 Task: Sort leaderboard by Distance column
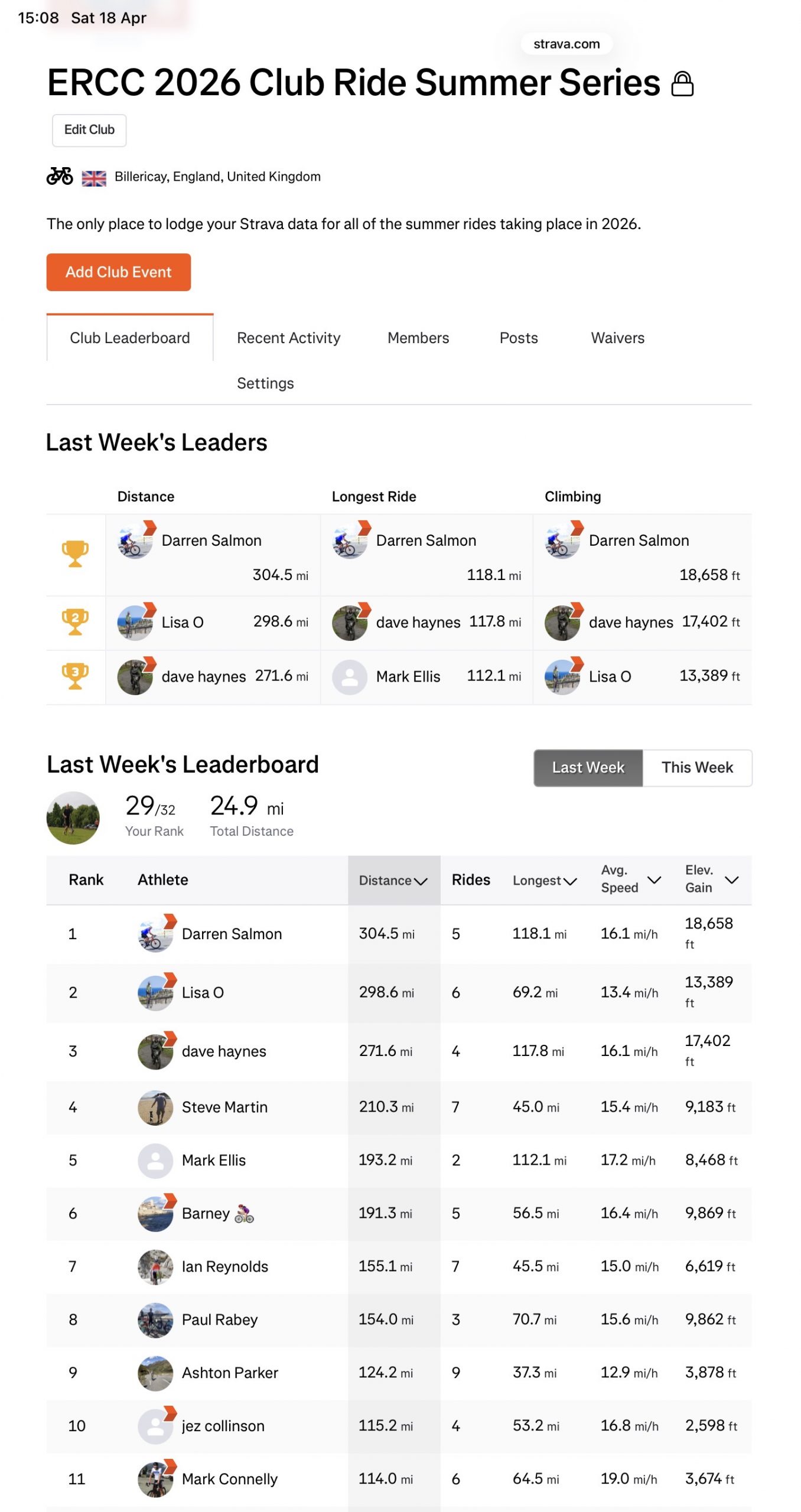(x=393, y=880)
